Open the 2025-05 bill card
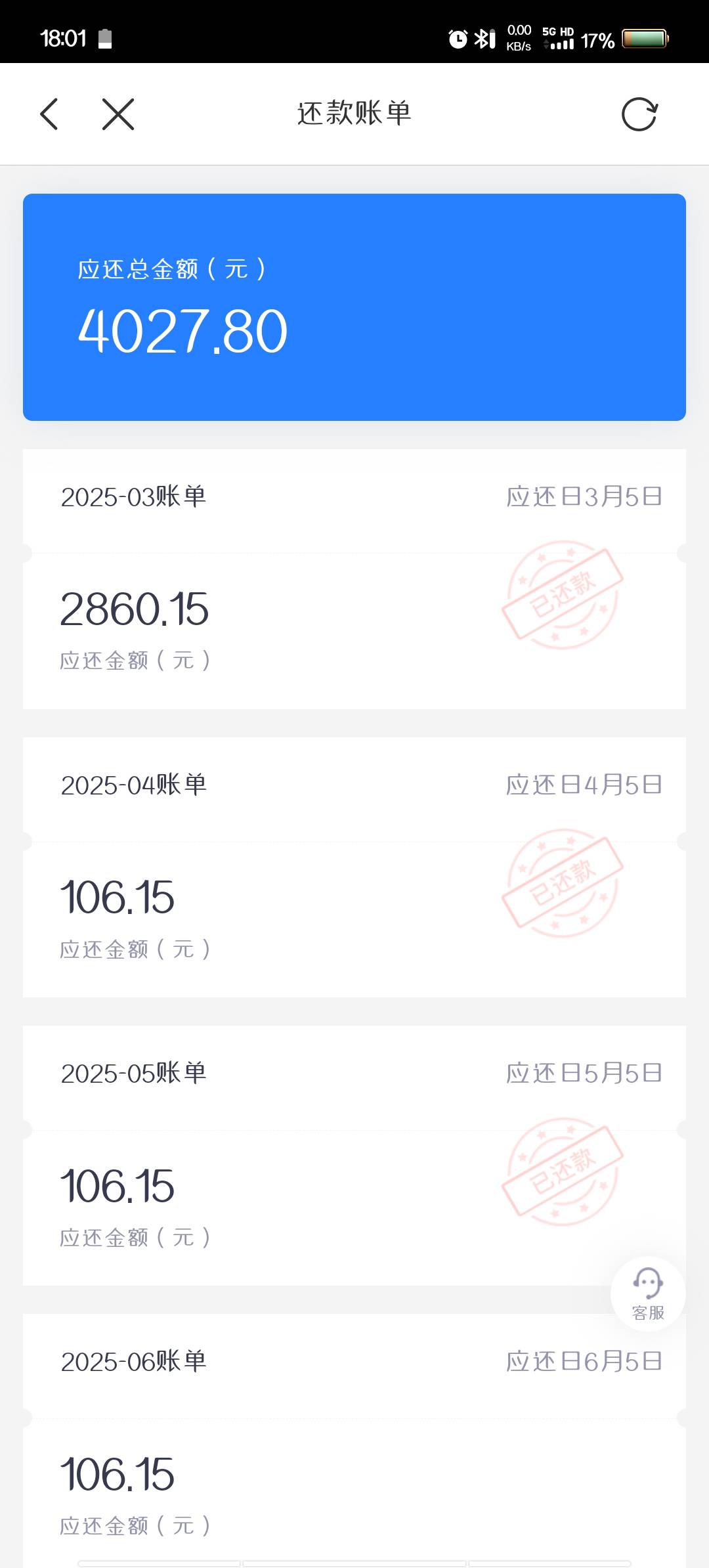 point(354,1156)
